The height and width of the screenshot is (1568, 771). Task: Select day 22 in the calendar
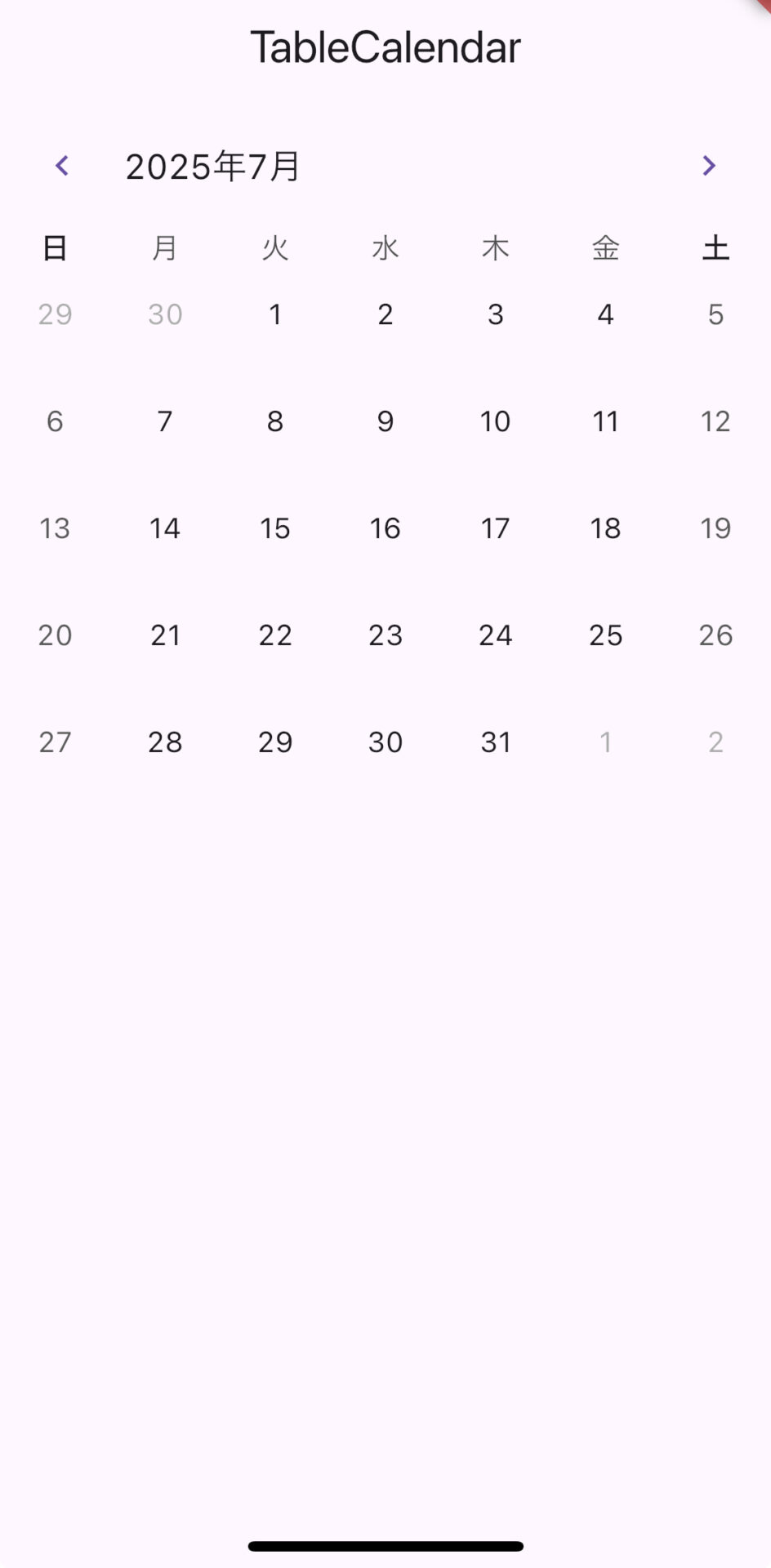[x=275, y=635]
